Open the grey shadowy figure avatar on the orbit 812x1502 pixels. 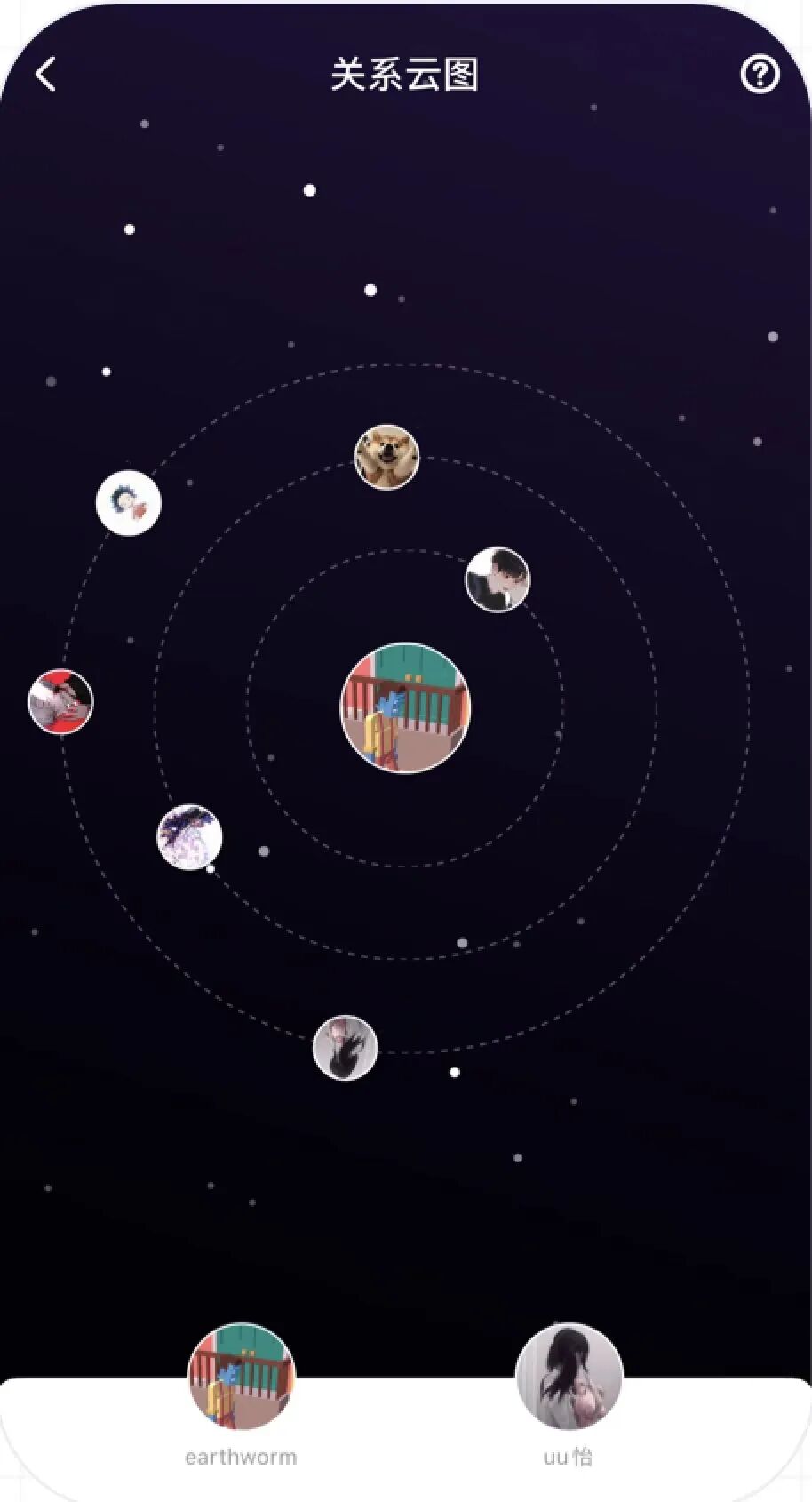346,1048
